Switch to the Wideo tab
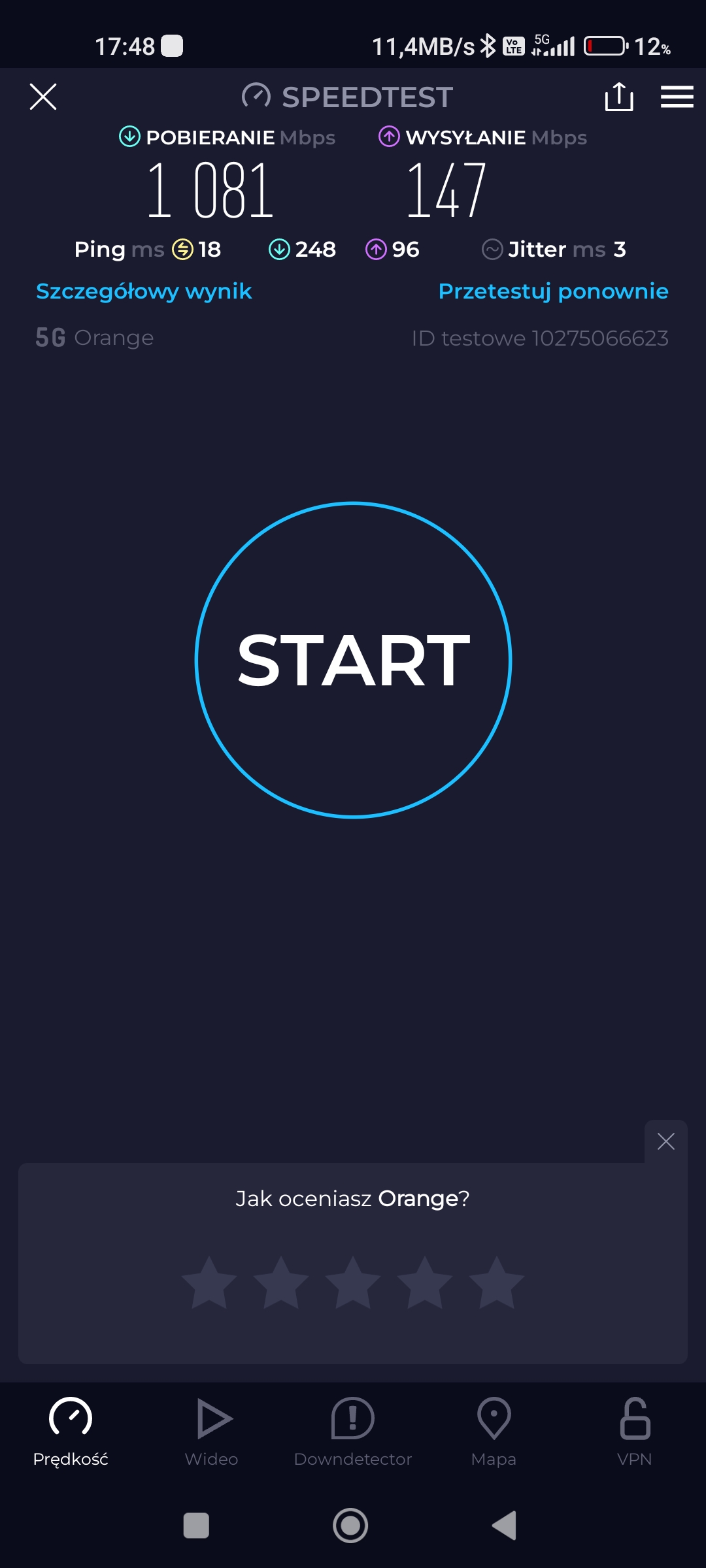Screen dimensions: 706x1568 click(212, 1431)
